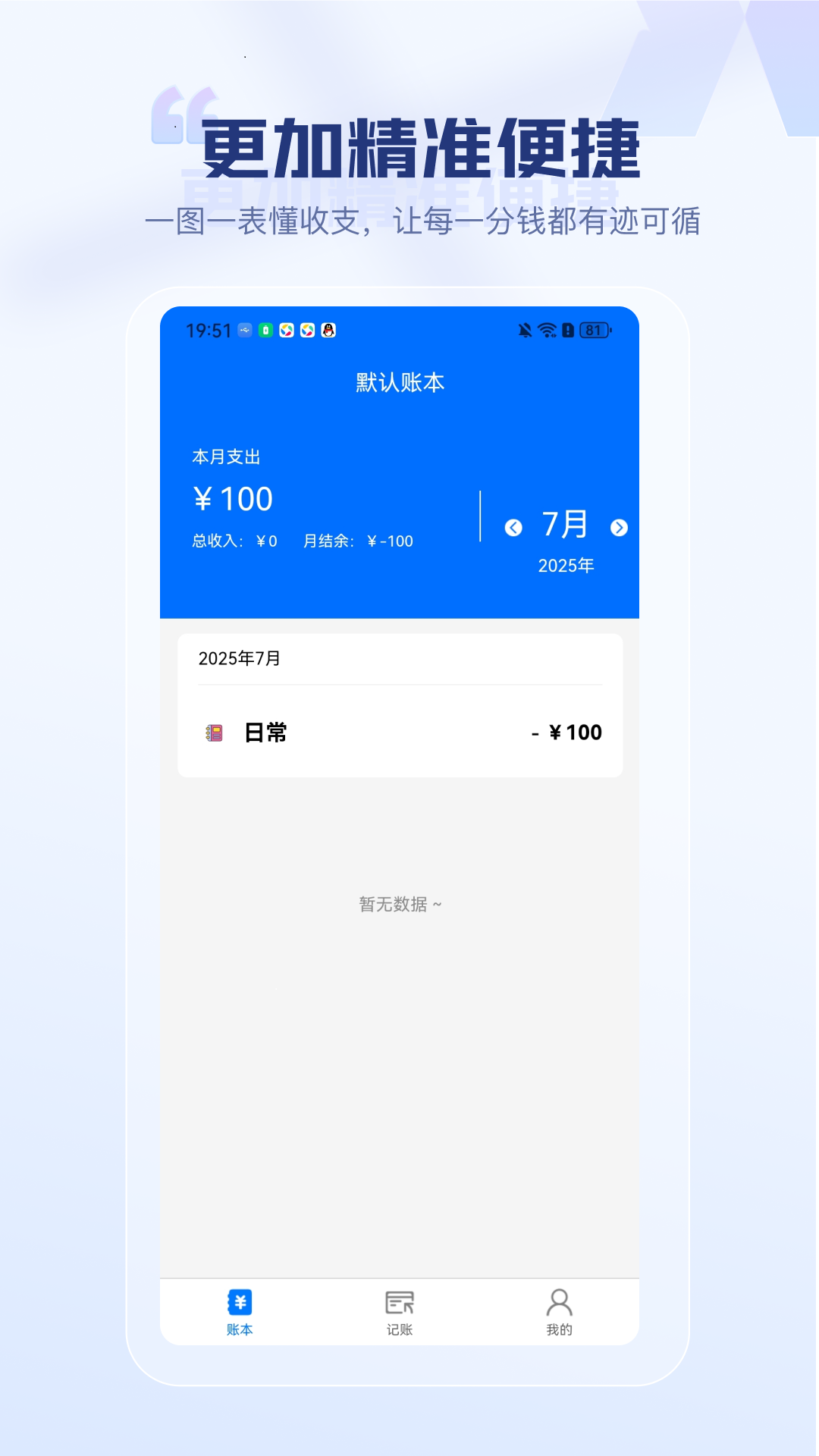Switch to the 账本 tab
Viewport: 819px width, 1456px height.
point(239,1310)
